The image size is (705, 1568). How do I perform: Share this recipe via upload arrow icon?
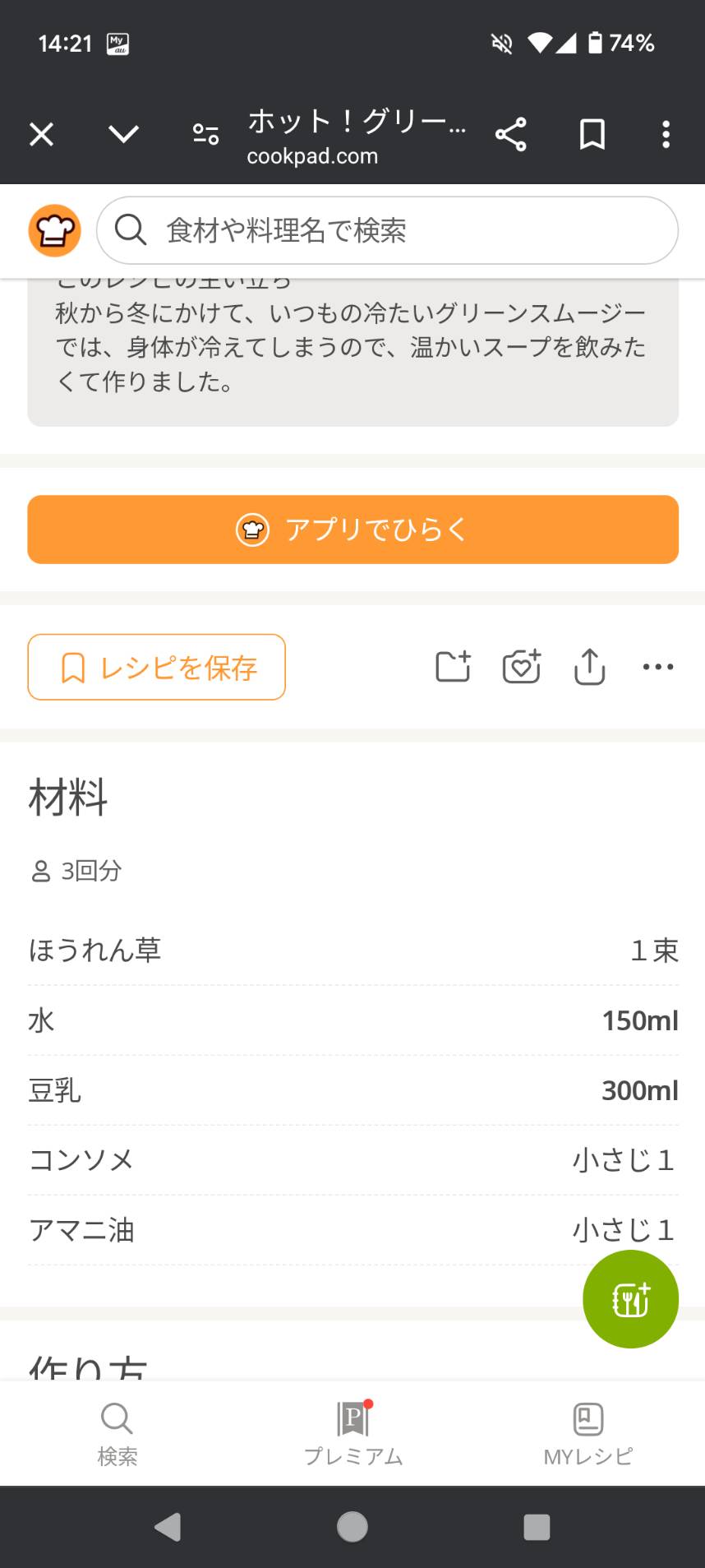(x=590, y=666)
